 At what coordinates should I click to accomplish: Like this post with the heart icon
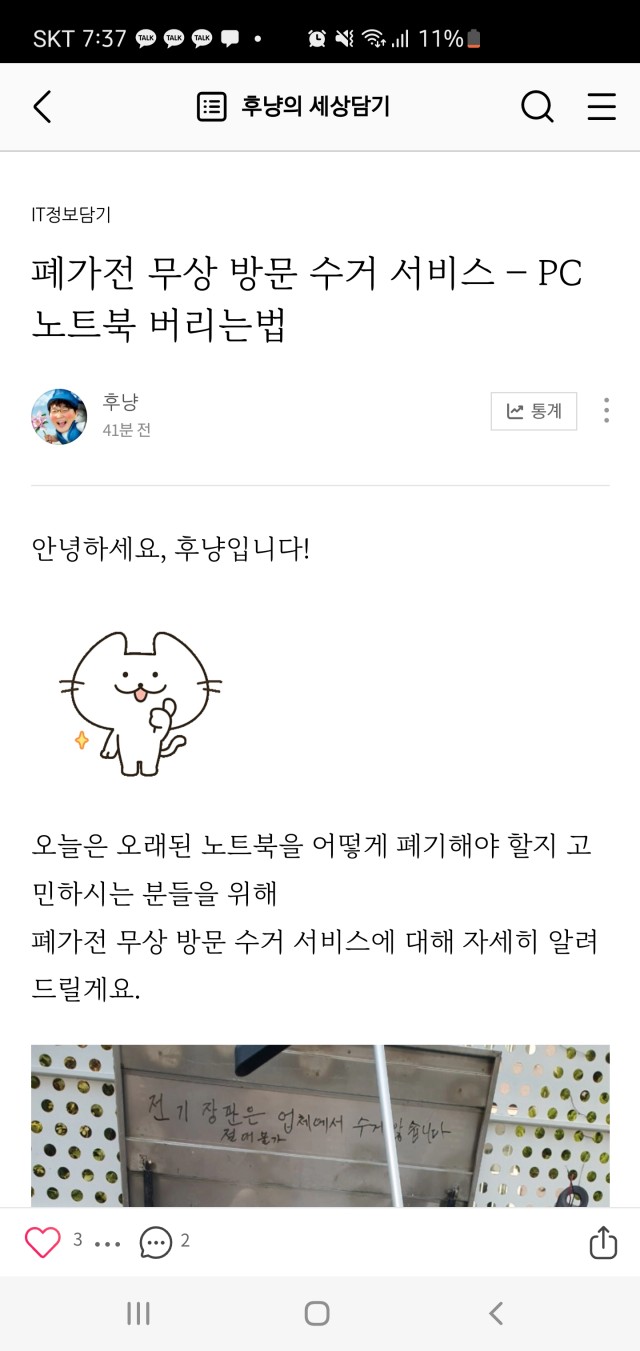[43, 1242]
